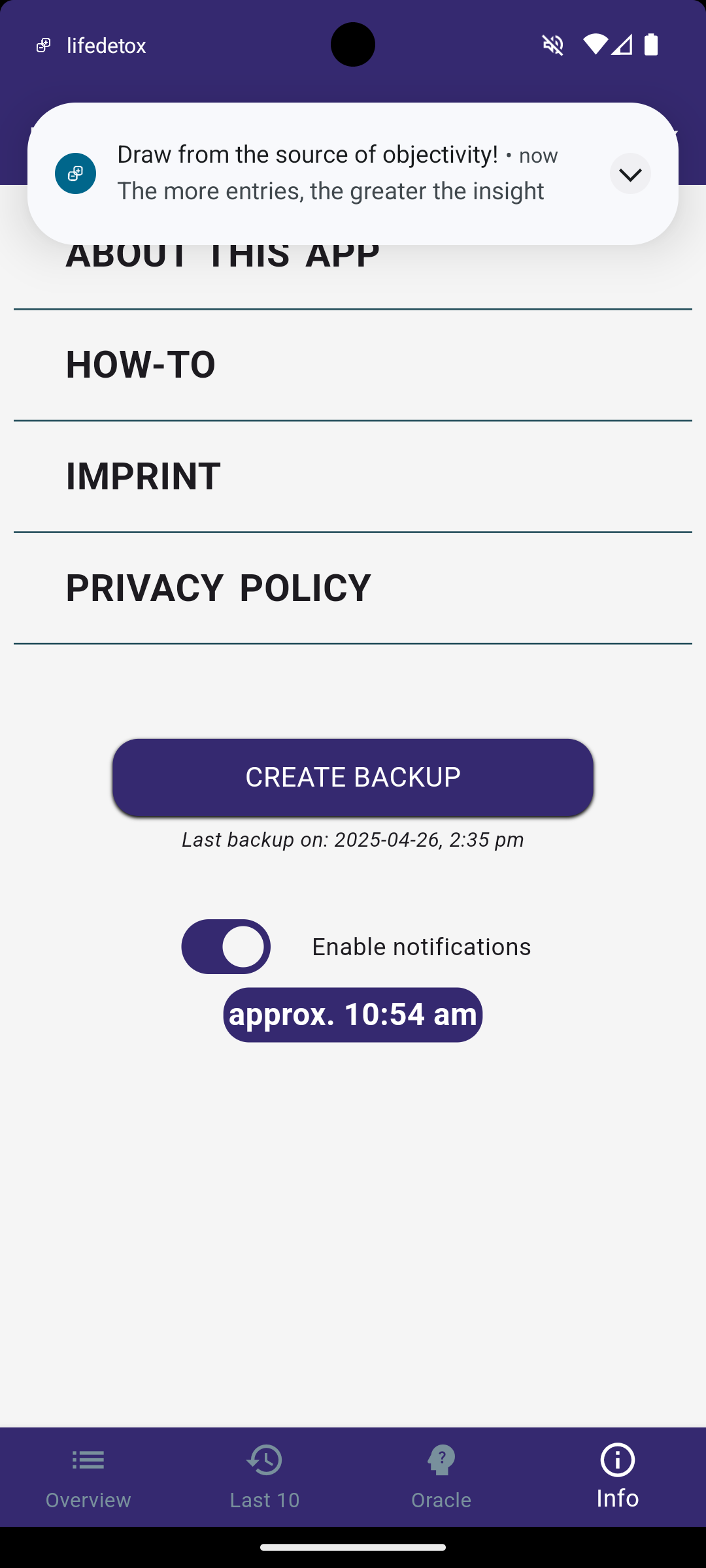Screen dimensions: 706x1568
Task: Change the approx. 10:54 am notification time
Action: point(353,1015)
